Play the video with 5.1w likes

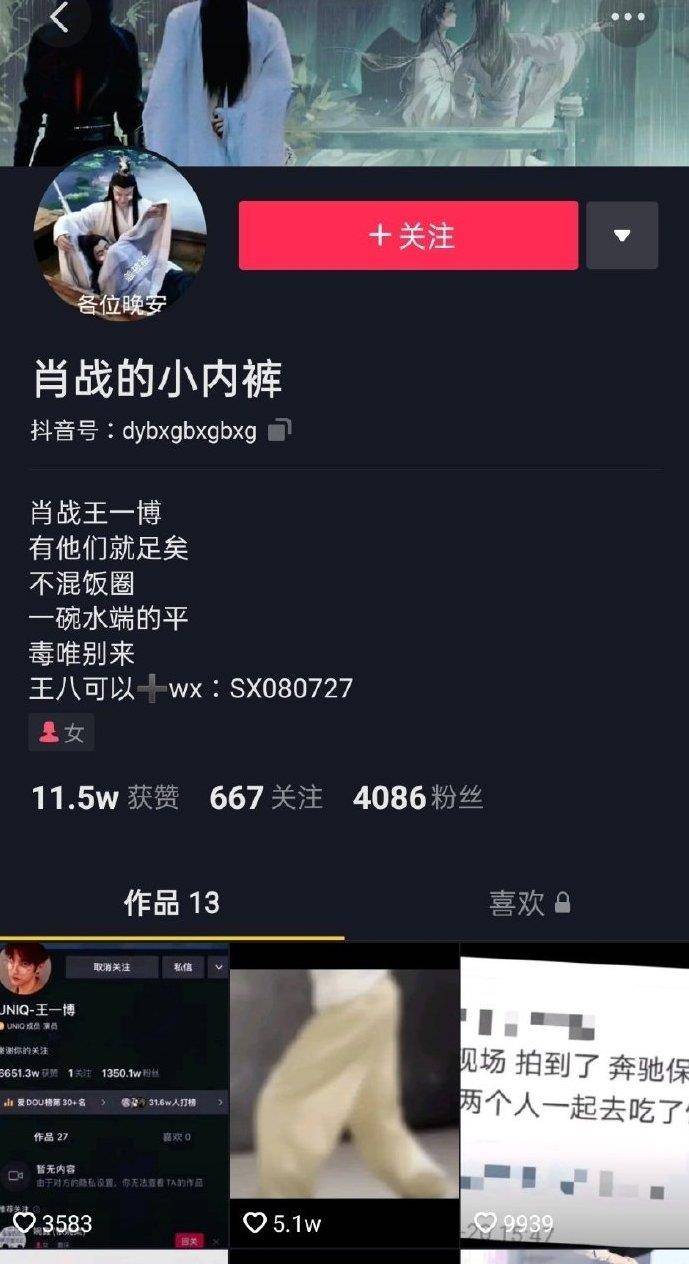tap(344, 1094)
